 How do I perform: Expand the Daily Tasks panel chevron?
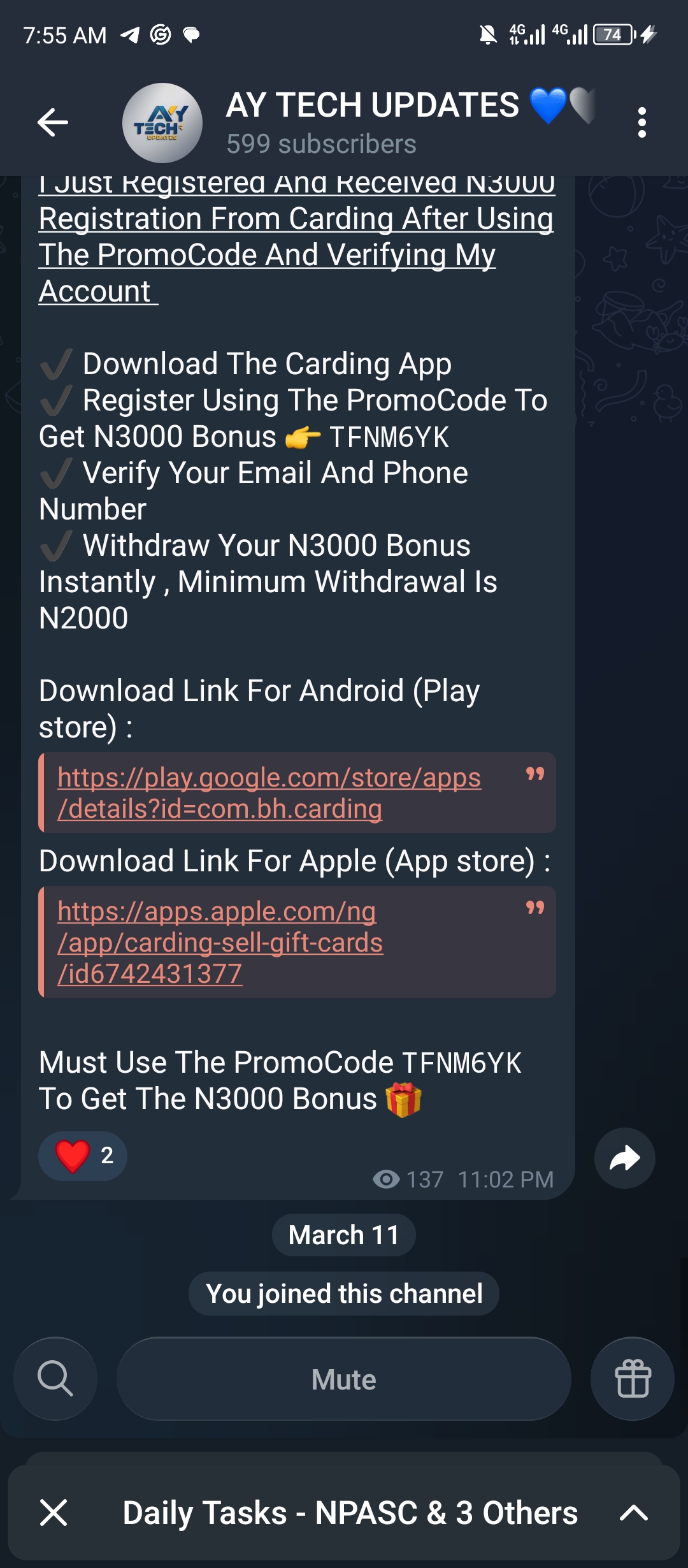click(x=633, y=1513)
